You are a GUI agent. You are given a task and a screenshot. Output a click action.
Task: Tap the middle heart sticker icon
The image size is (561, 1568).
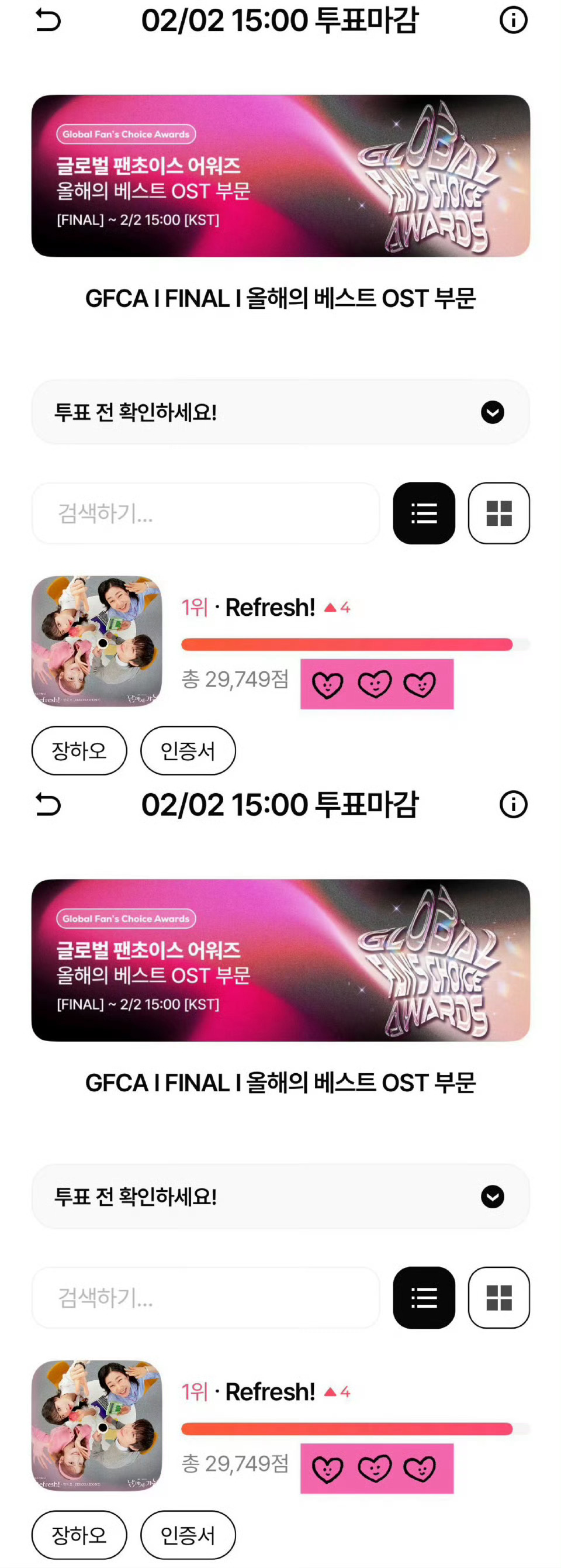(375, 683)
